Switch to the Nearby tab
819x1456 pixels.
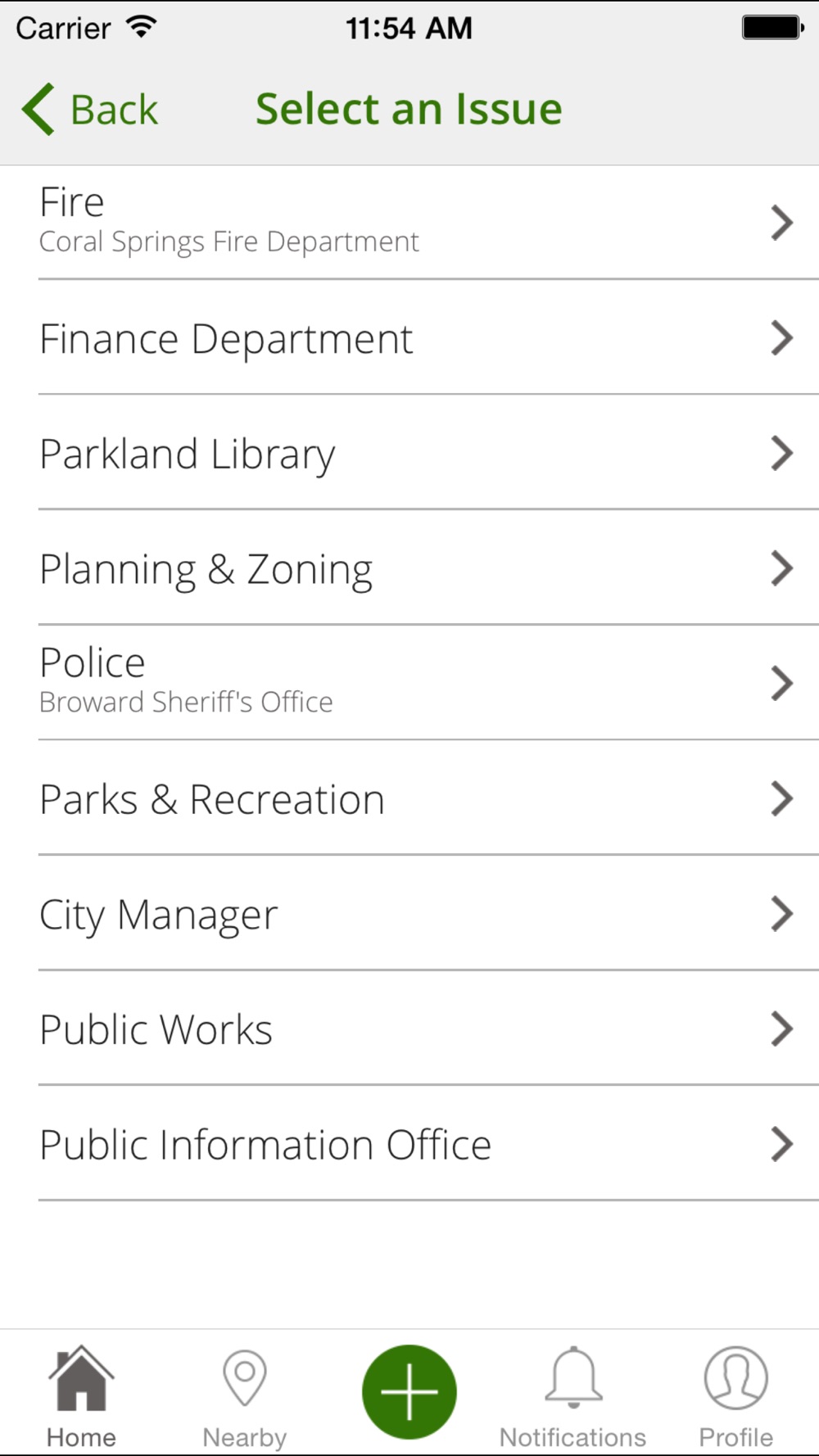tap(245, 1397)
